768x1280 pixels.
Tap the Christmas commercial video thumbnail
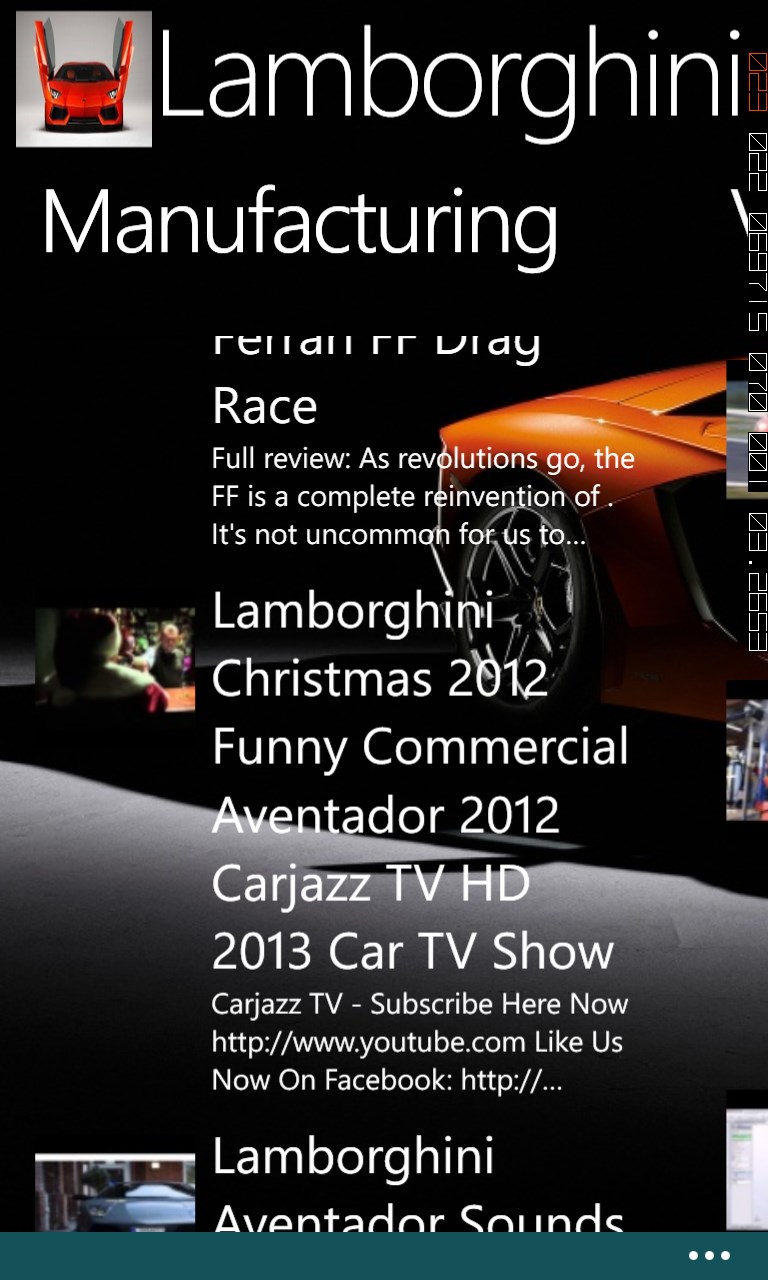pyautogui.click(x=115, y=660)
